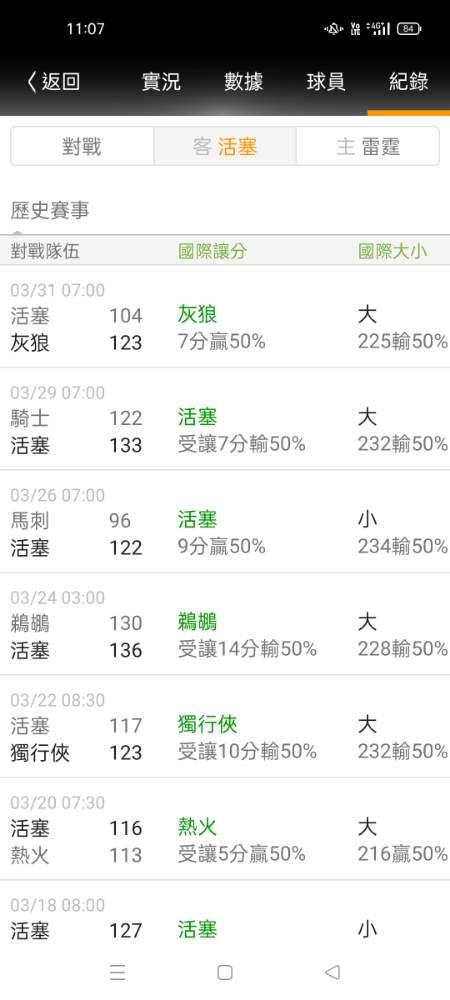The width and height of the screenshot is (450, 1000).
Task: Open the 03/20 活塞 vs 熱火 game
Action: tap(225, 829)
